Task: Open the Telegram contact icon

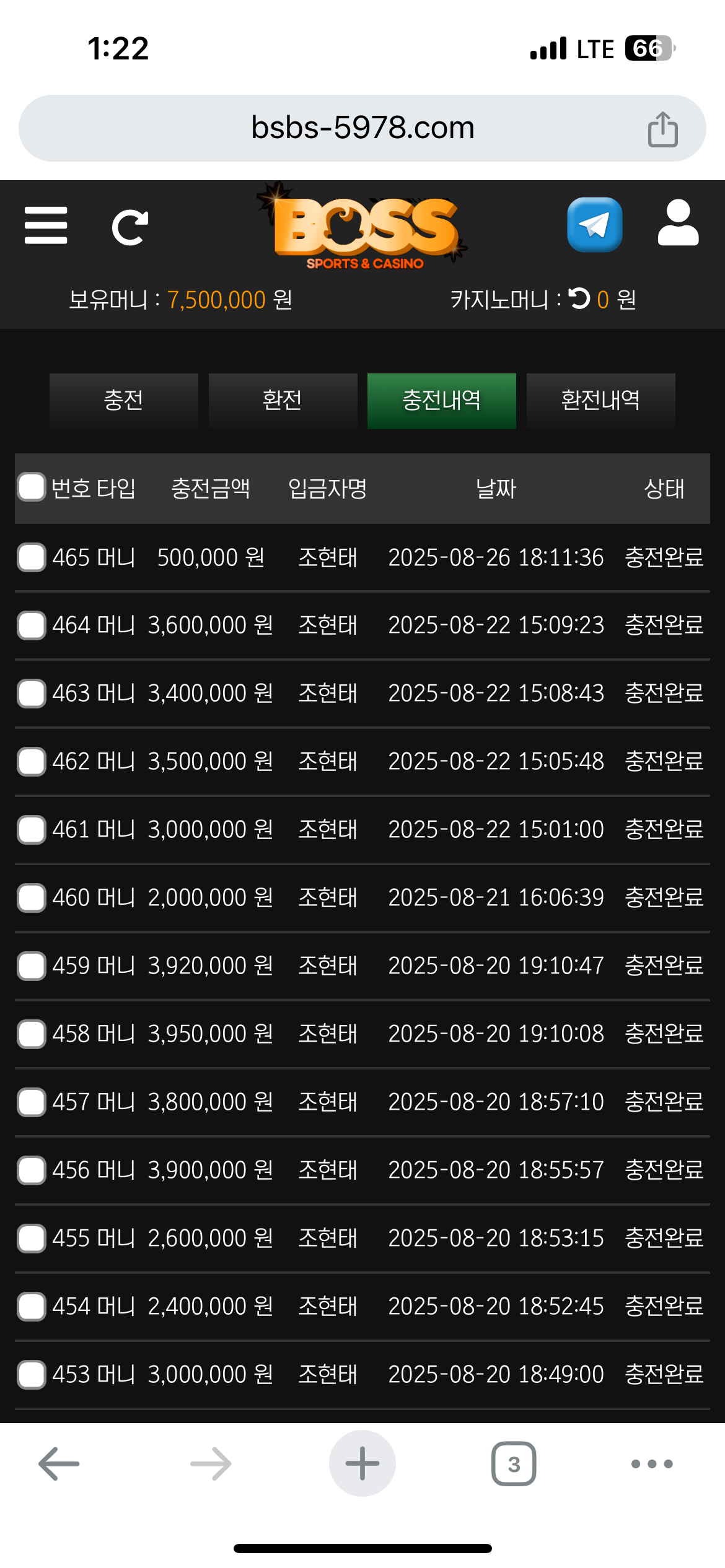Action: tap(594, 225)
